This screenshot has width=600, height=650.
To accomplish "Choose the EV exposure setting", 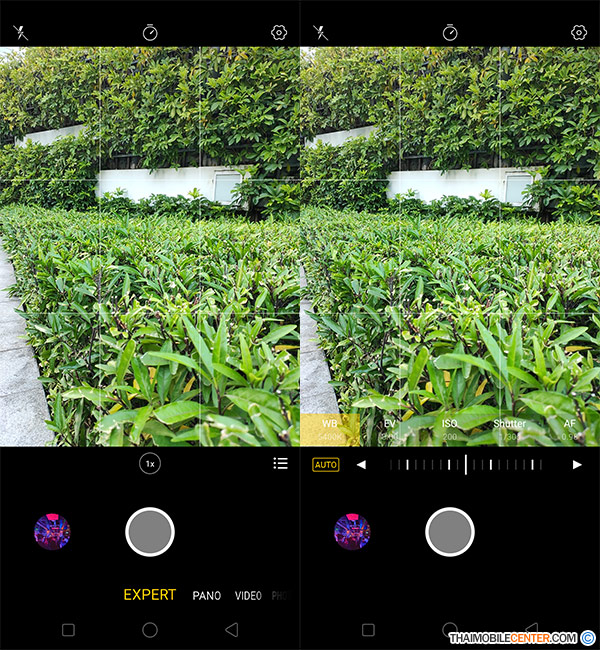I will click(x=390, y=430).
